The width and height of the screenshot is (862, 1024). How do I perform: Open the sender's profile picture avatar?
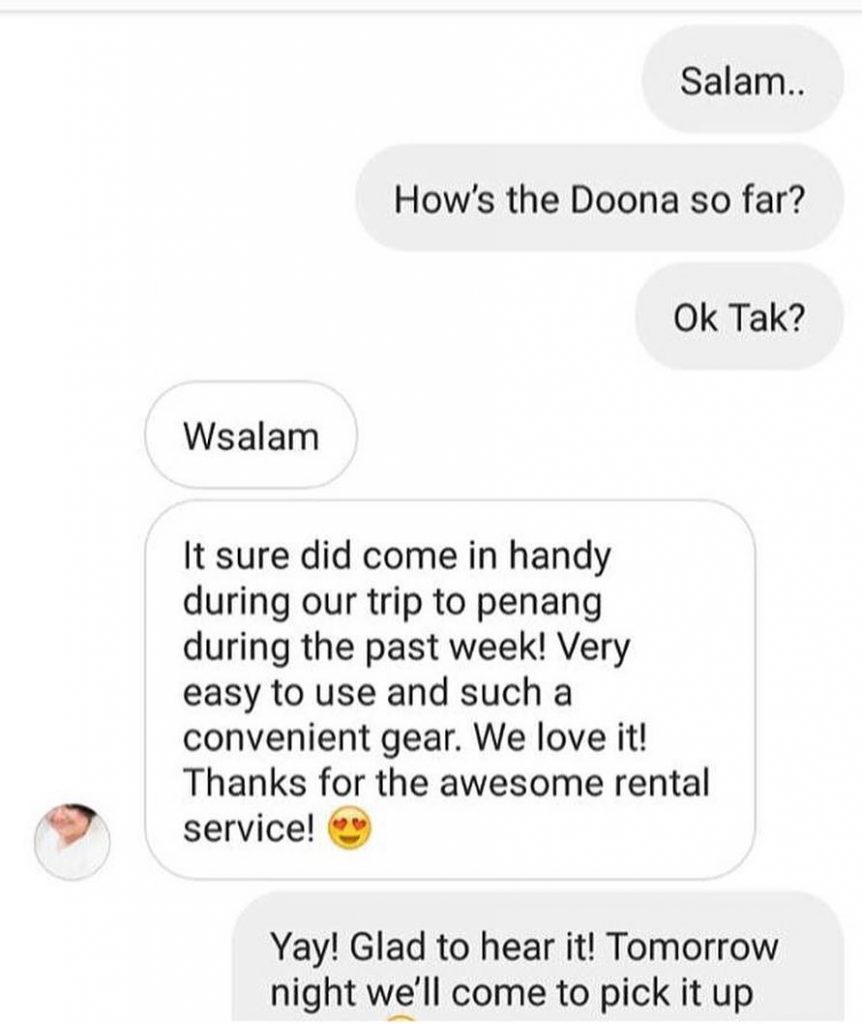coord(71,841)
